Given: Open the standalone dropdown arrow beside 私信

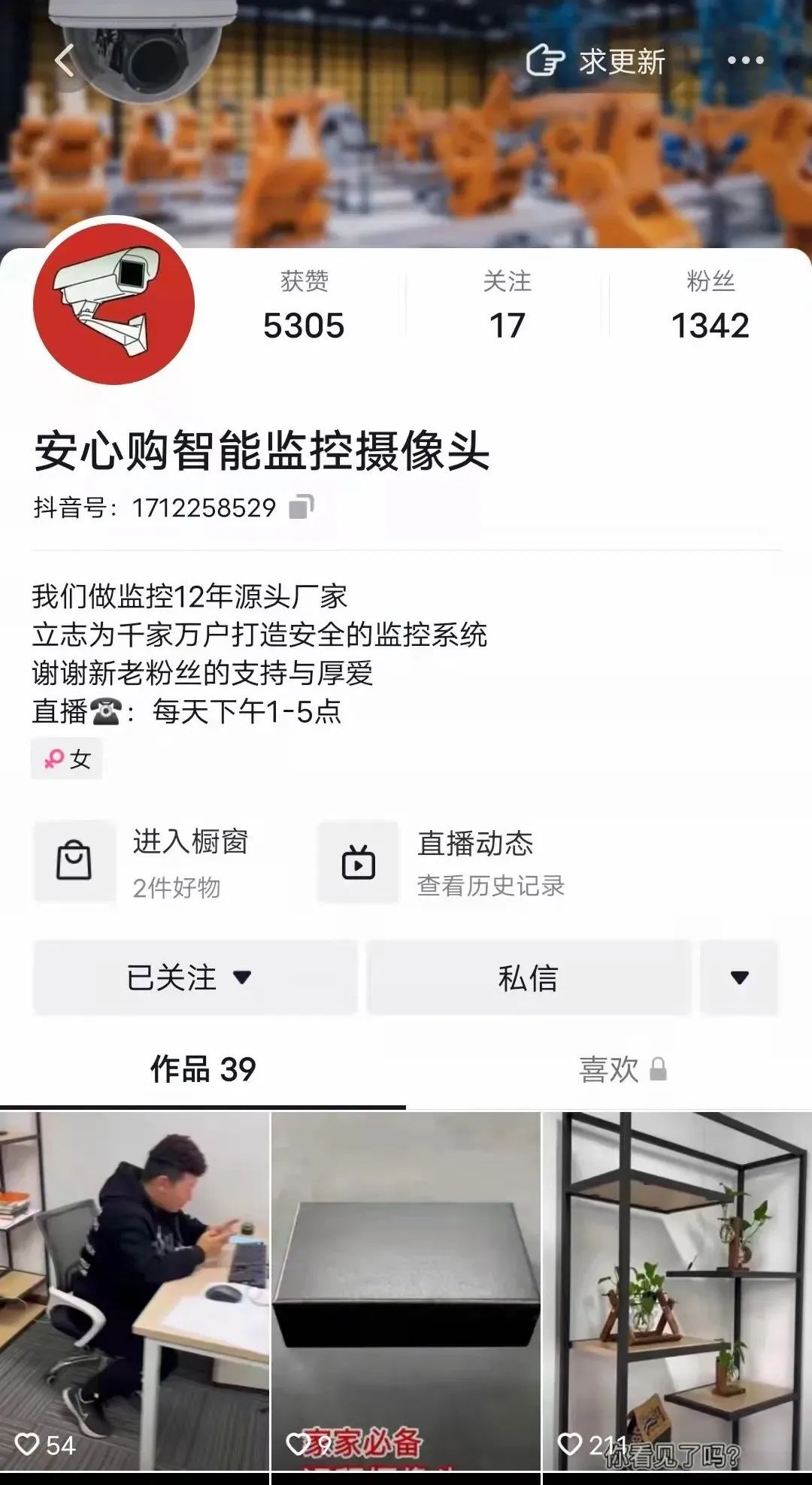Looking at the screenshot, I should [x=738, y=977].
